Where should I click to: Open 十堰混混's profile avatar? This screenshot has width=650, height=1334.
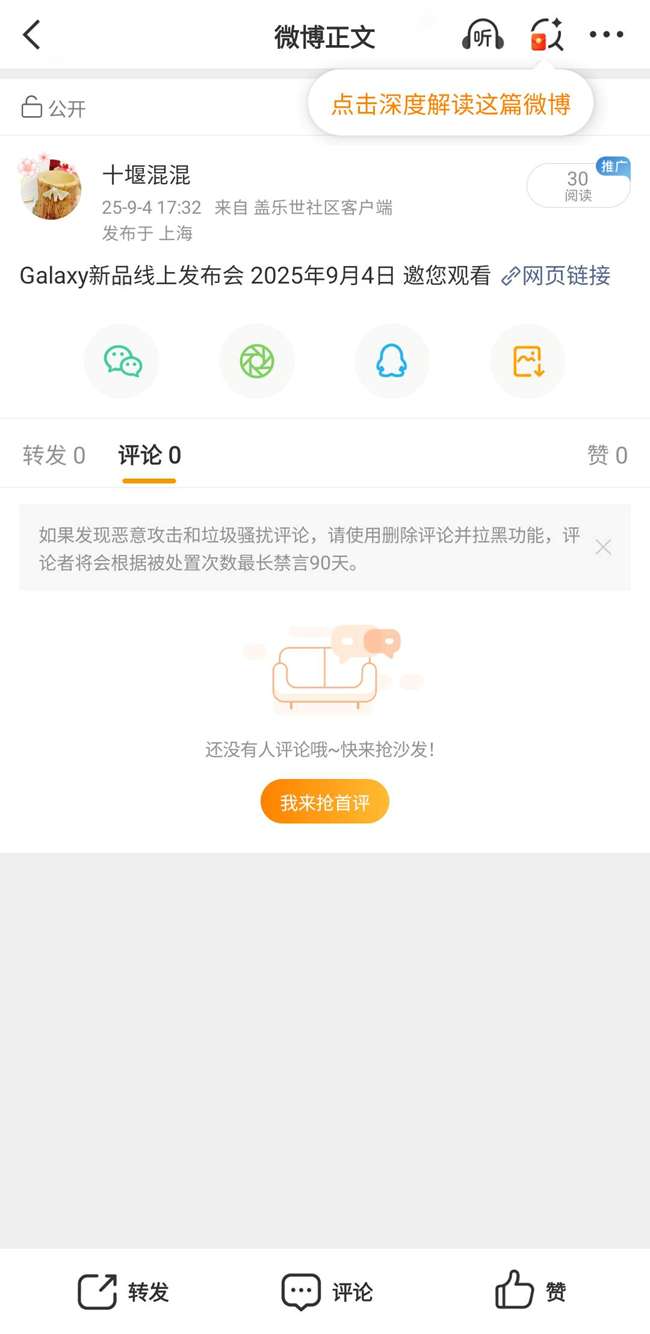50,186
